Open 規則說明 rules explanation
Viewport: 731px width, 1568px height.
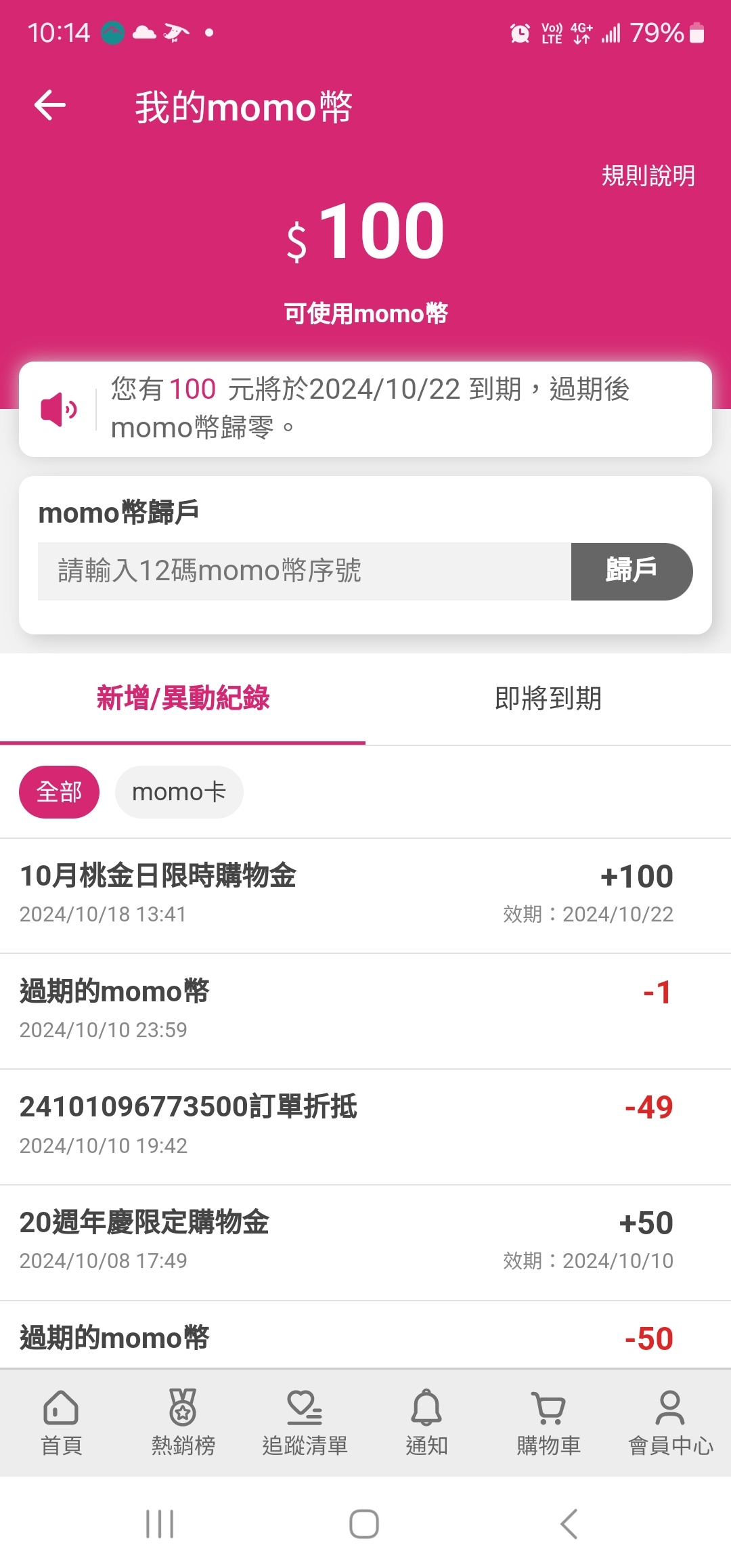(x=648, y=175)
